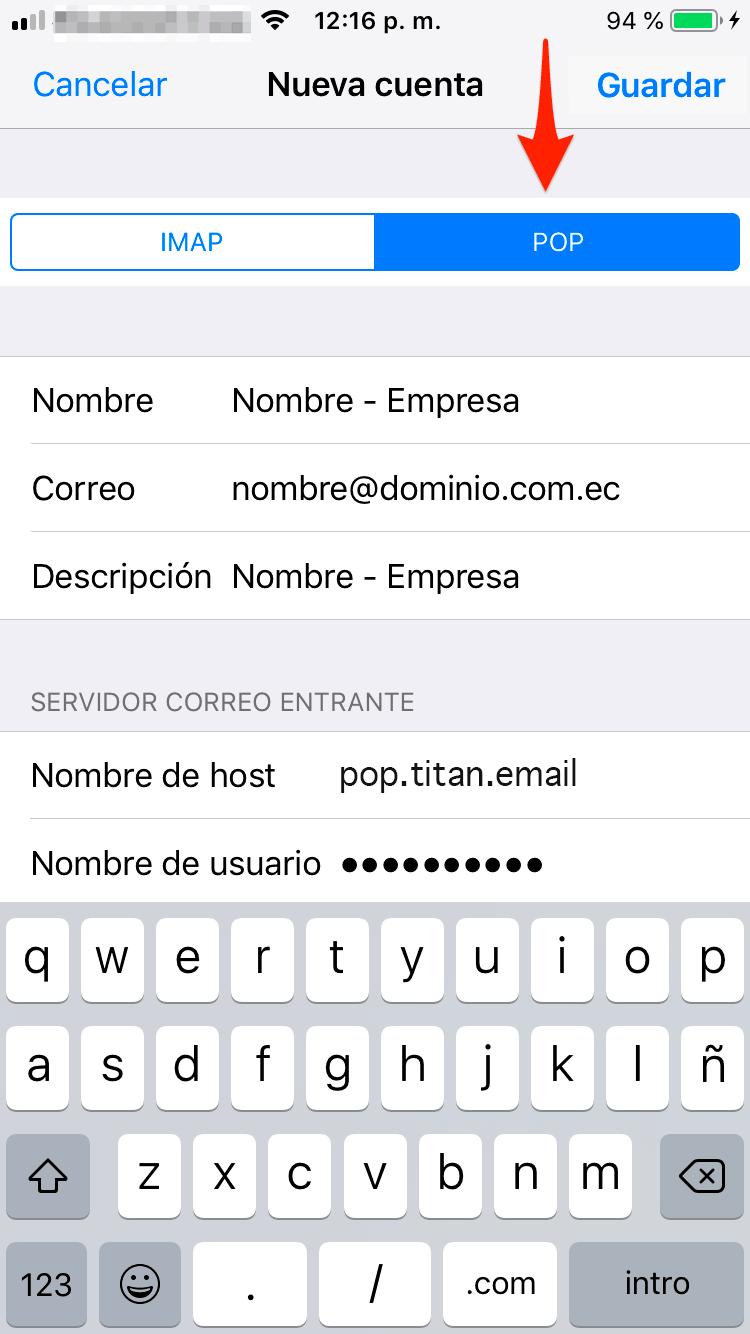Edit the Nombre de host server field
The image size is (750, 1334).
click(x=458, y=775)
